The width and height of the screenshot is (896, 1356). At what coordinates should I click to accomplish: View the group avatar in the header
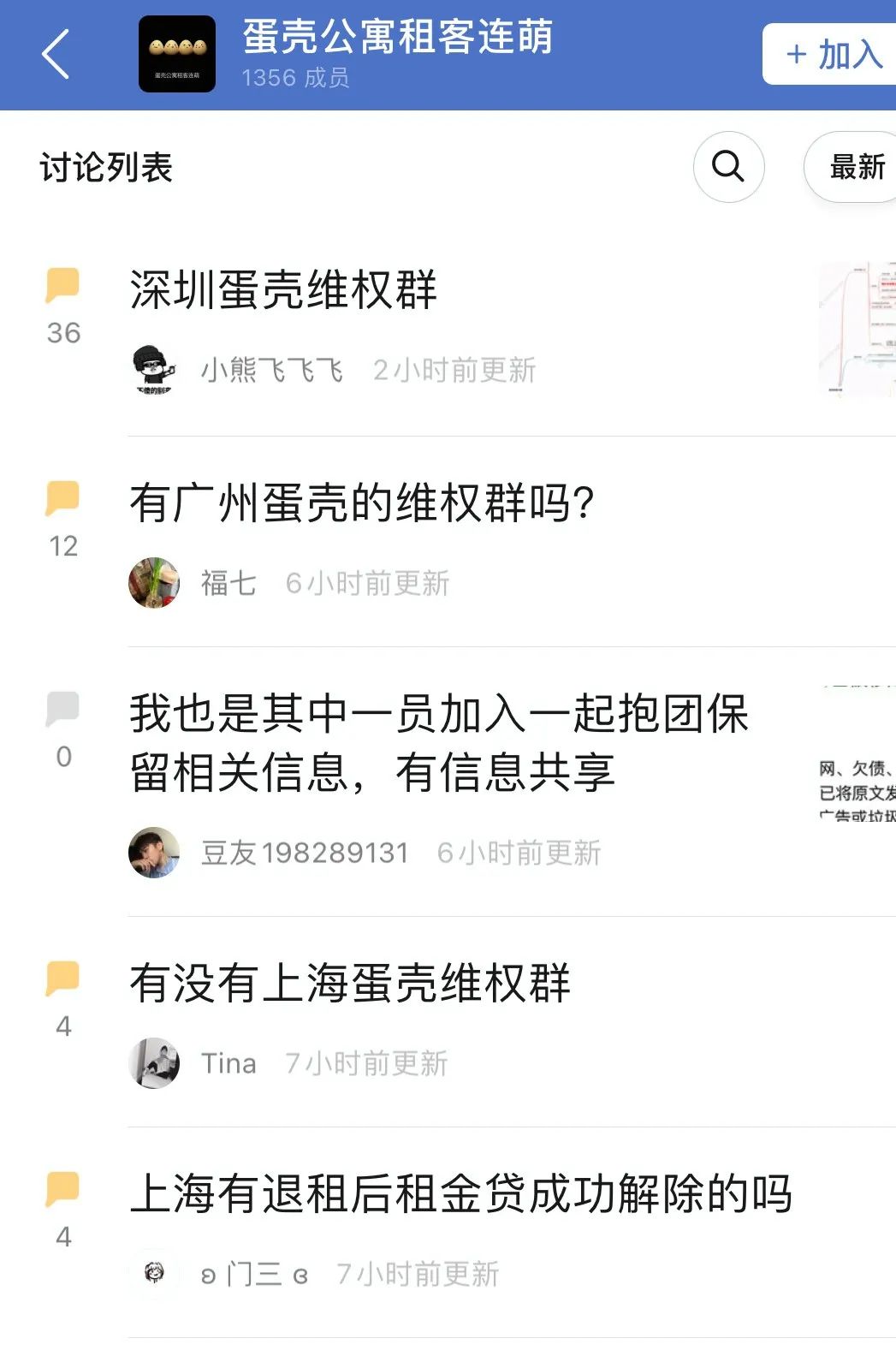(x=177, y=54)
